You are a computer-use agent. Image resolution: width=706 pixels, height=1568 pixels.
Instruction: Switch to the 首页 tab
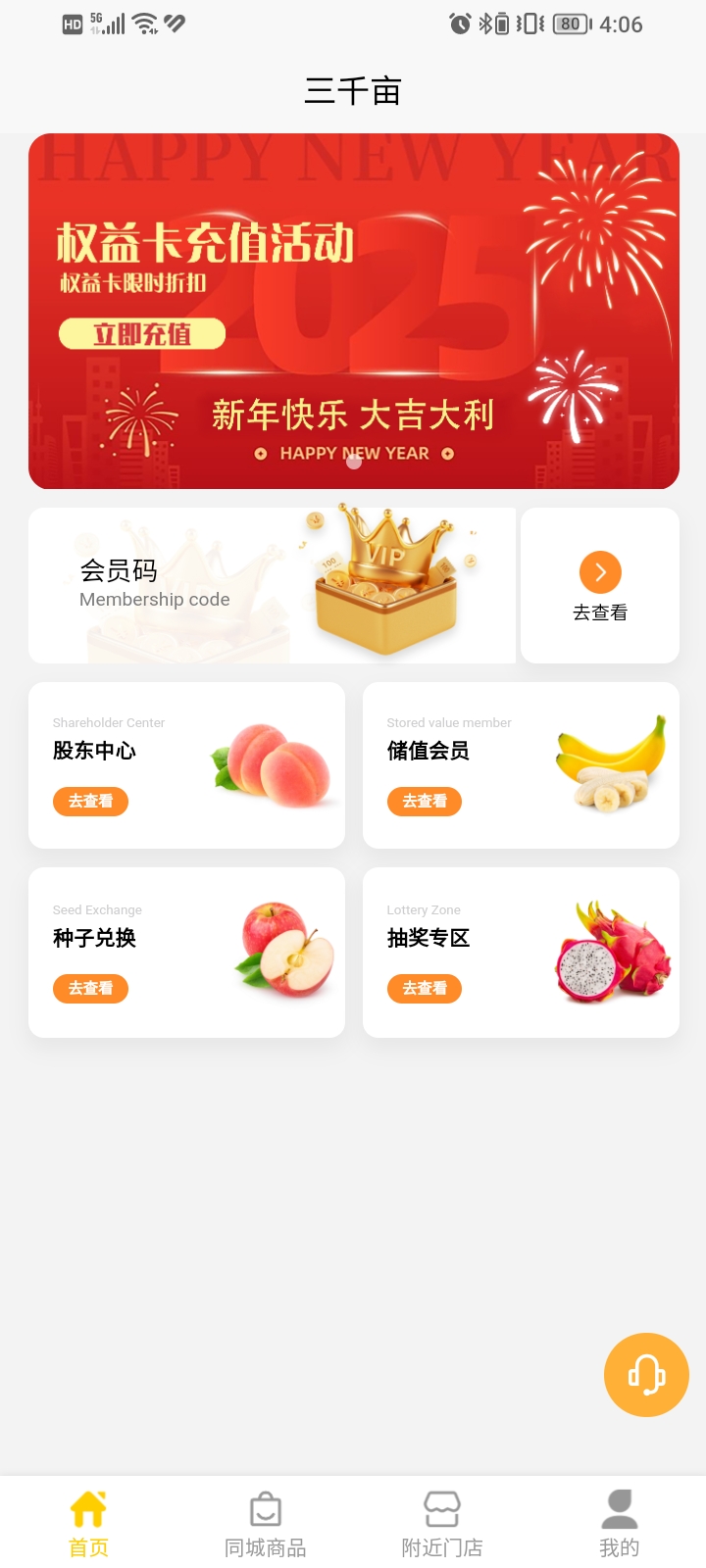pyautogui.click(x=88, y=1523)
